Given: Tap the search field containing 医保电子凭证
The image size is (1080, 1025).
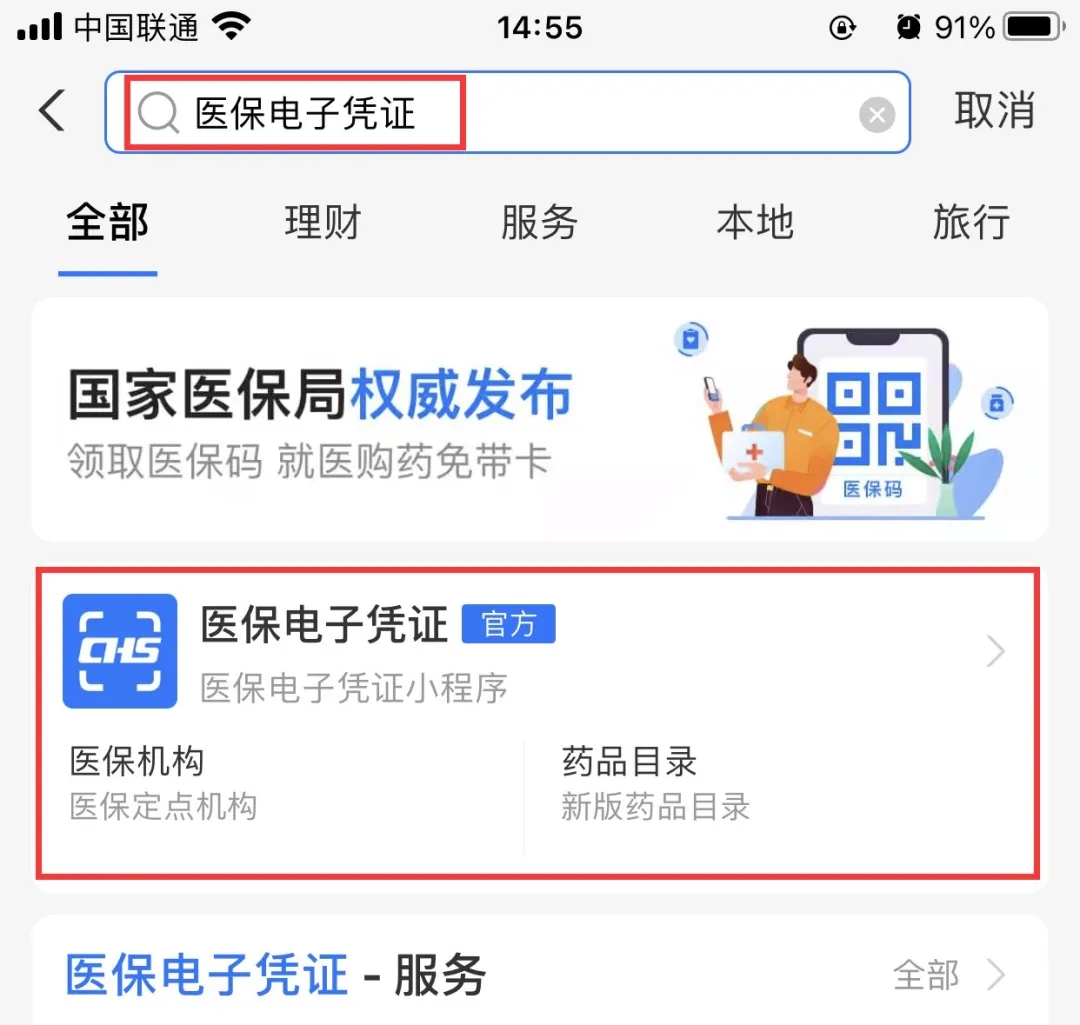Looking at the screenshot, I should point(500,113).
